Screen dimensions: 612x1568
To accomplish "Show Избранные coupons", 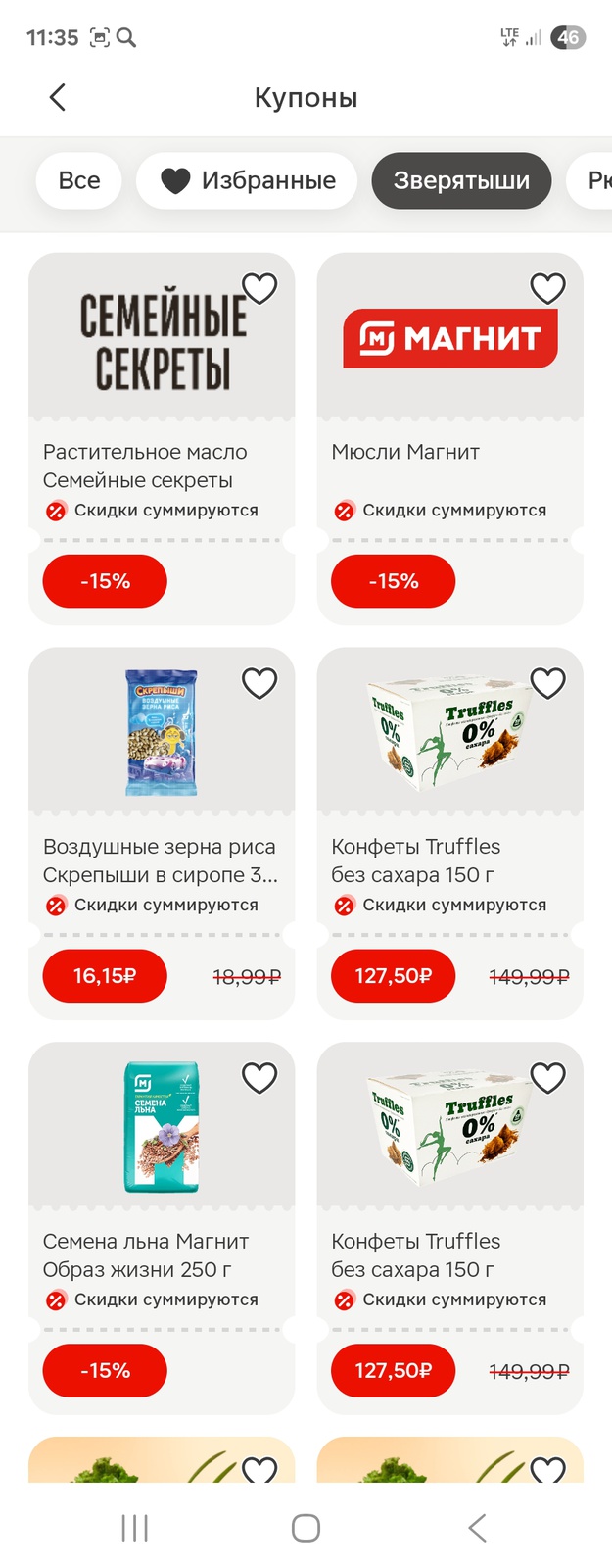I will point(248,180).
